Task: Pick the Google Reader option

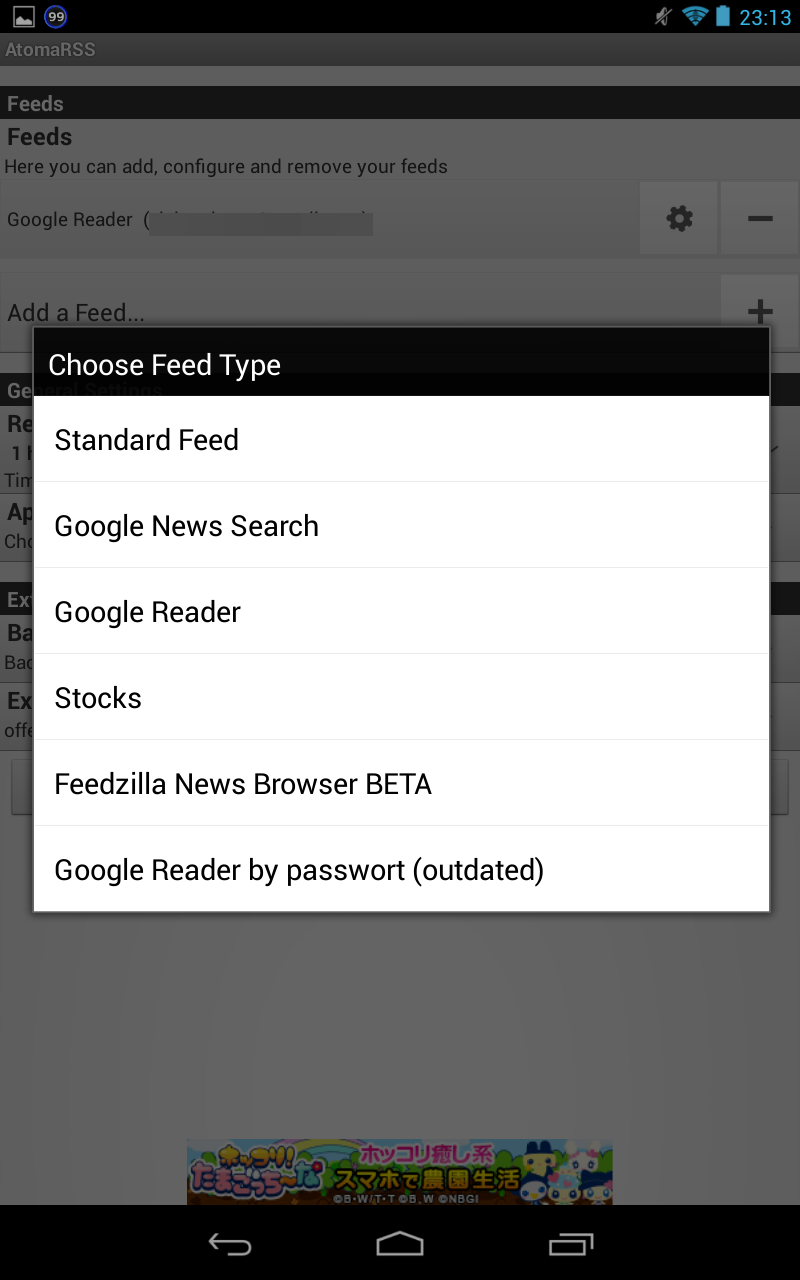Action: point(400,612)
